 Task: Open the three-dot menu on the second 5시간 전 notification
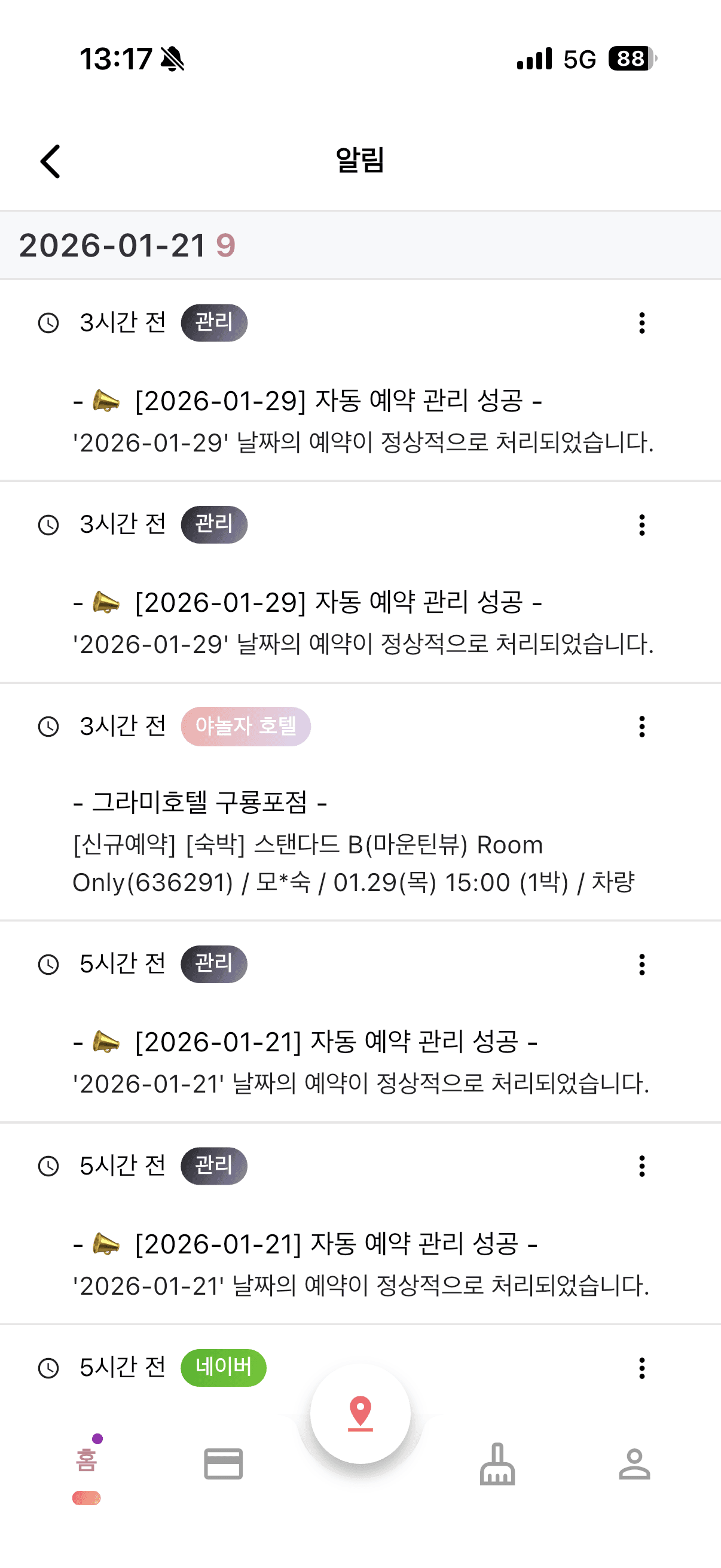click(642, 1166)
